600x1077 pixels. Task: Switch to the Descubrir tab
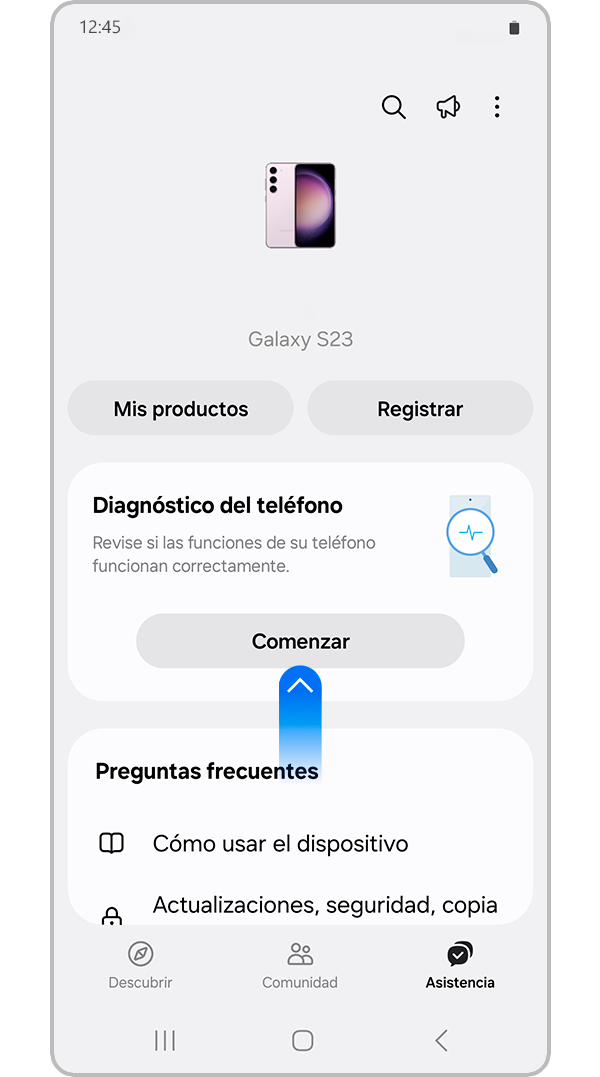141,965
